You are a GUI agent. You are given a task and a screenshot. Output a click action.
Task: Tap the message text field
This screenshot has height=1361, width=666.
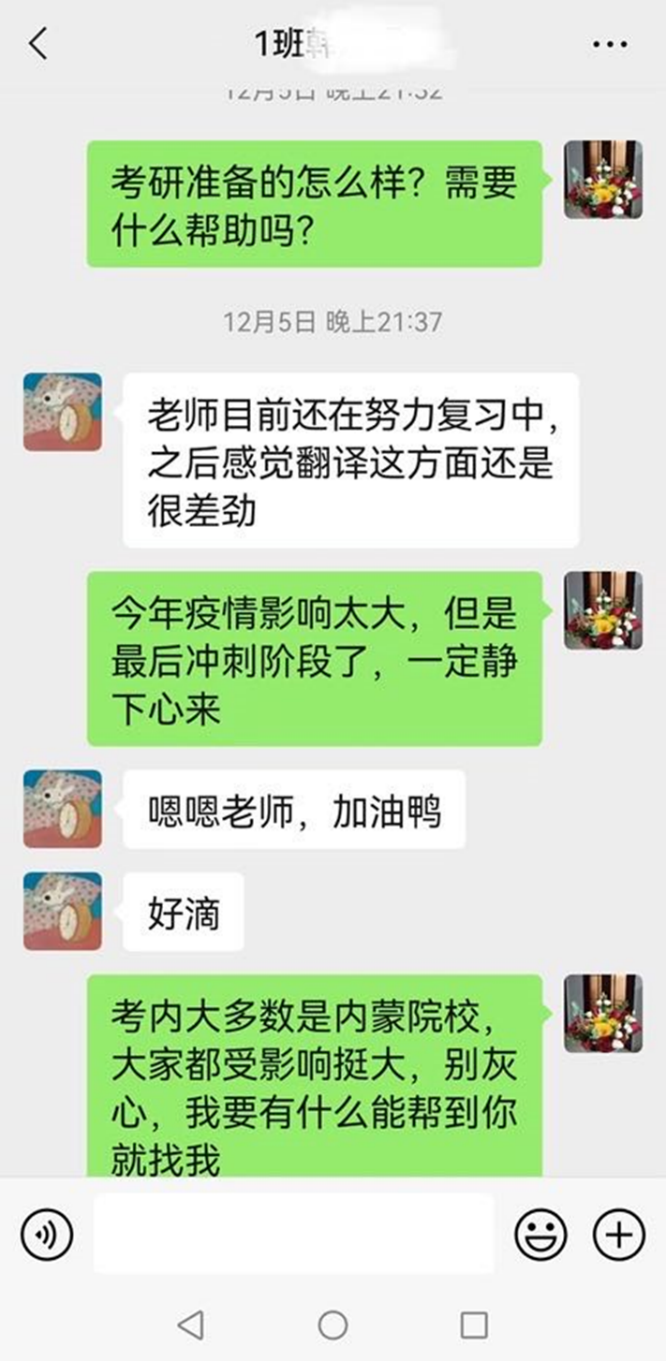293,1234
